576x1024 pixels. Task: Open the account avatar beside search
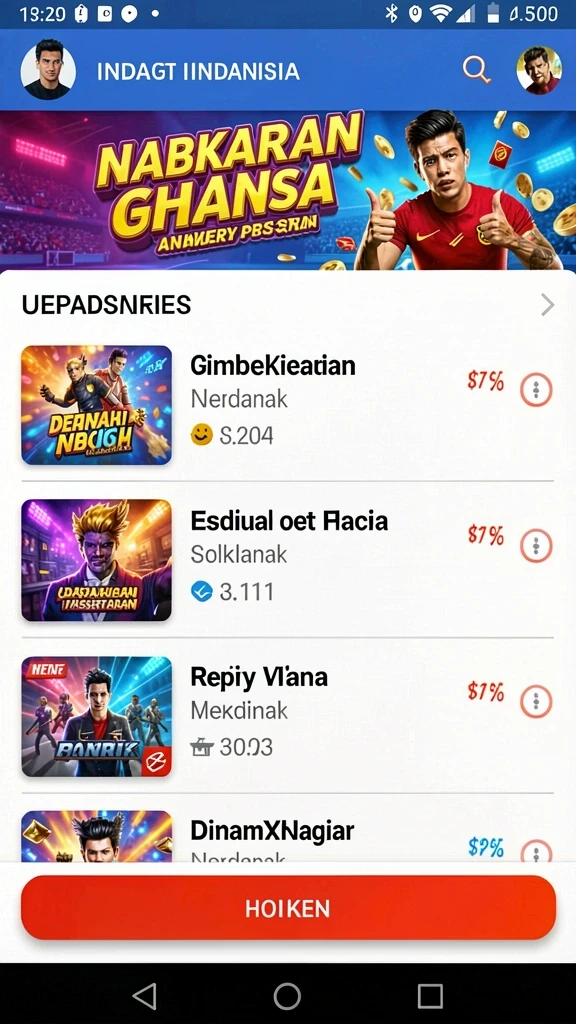[x=539, y=70]
